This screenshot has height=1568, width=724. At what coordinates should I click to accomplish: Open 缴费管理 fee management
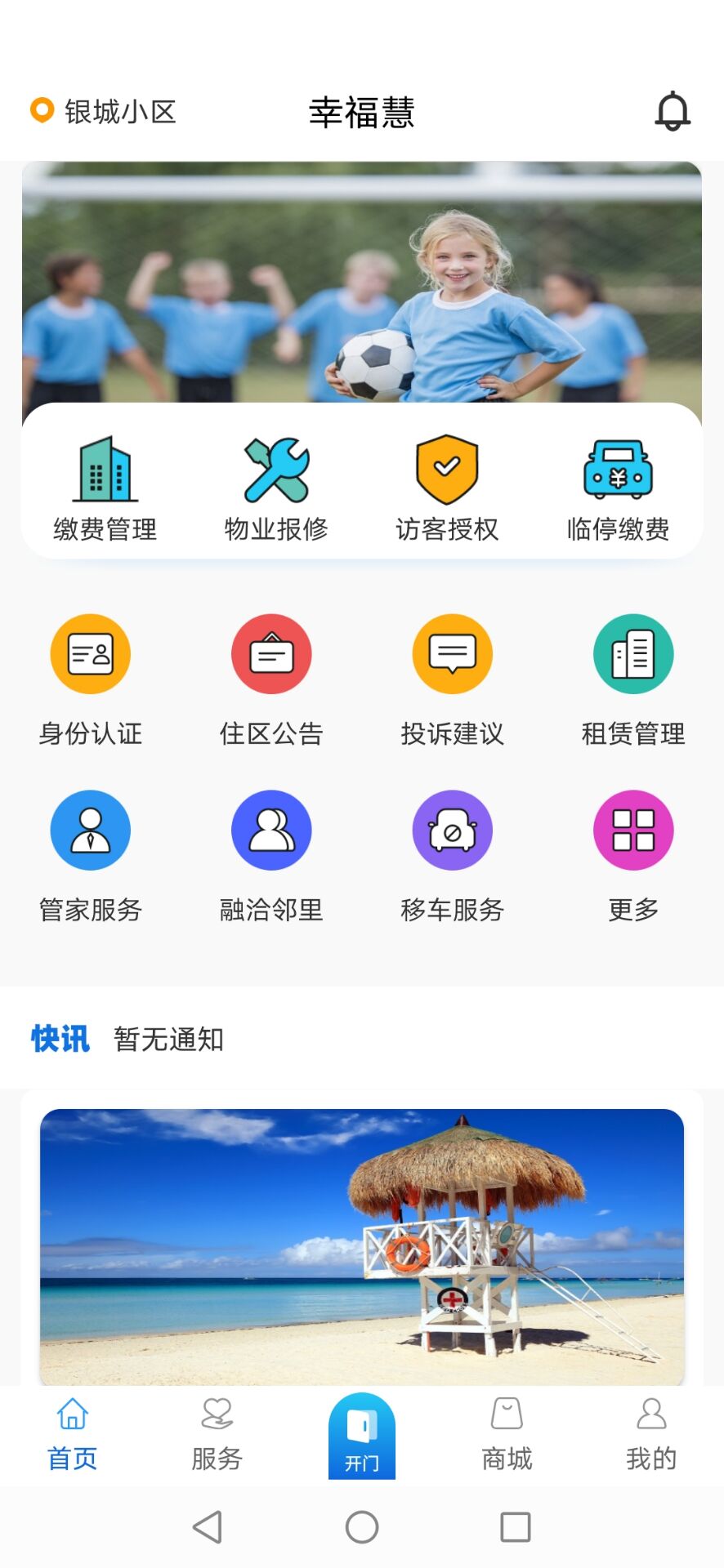[x=105, y=488]
